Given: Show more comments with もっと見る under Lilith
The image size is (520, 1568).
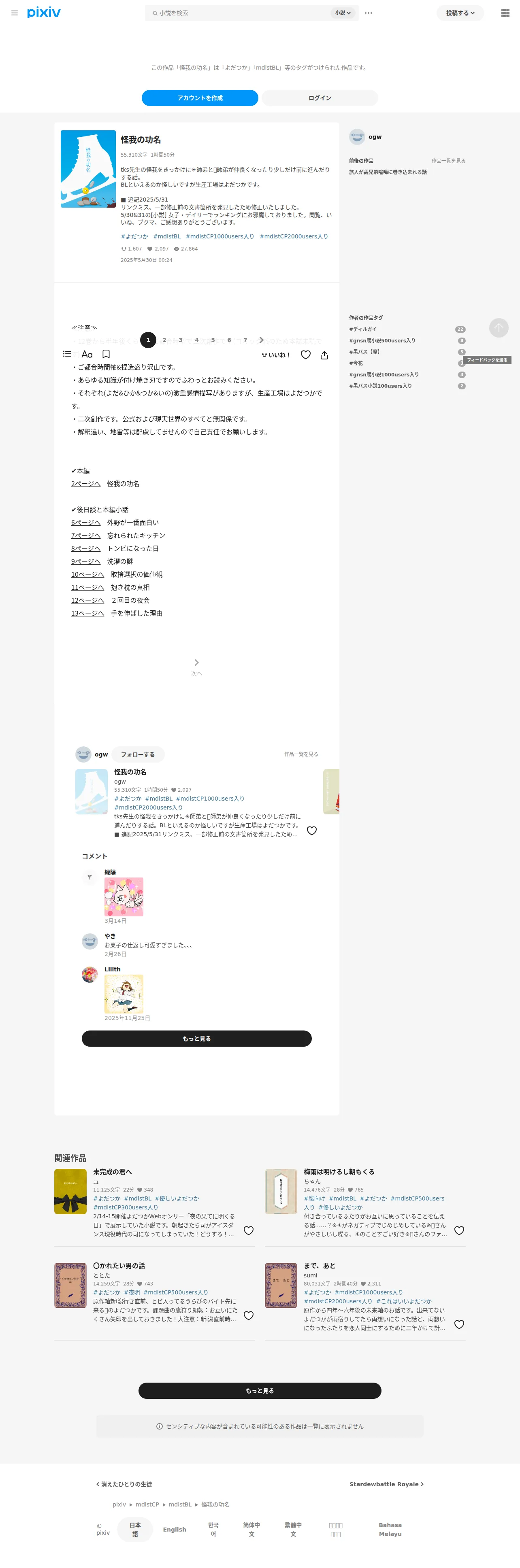Looking at the screenshot, I should 197,1039.
